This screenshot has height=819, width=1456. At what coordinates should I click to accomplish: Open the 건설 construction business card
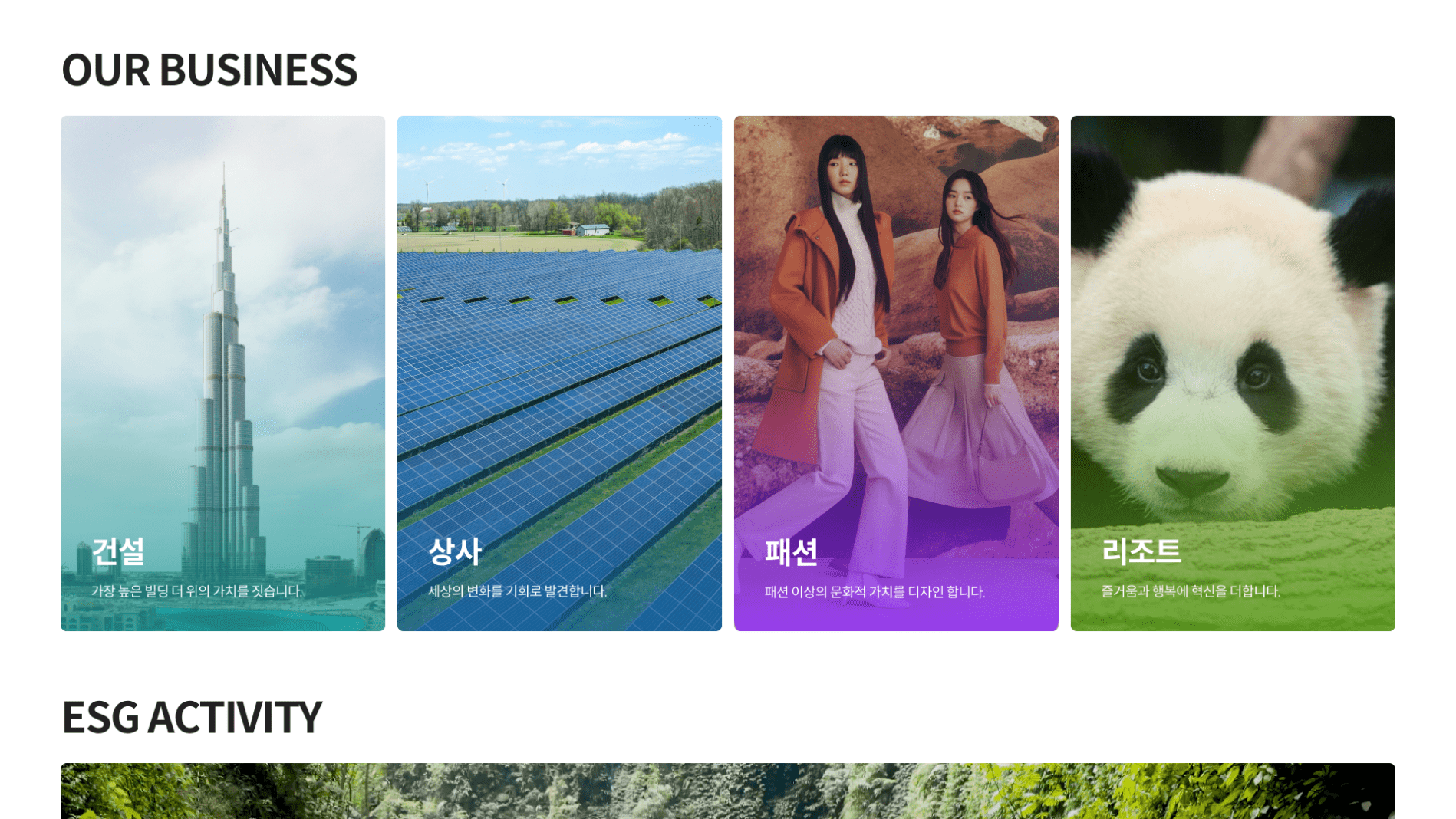point(222,373)
